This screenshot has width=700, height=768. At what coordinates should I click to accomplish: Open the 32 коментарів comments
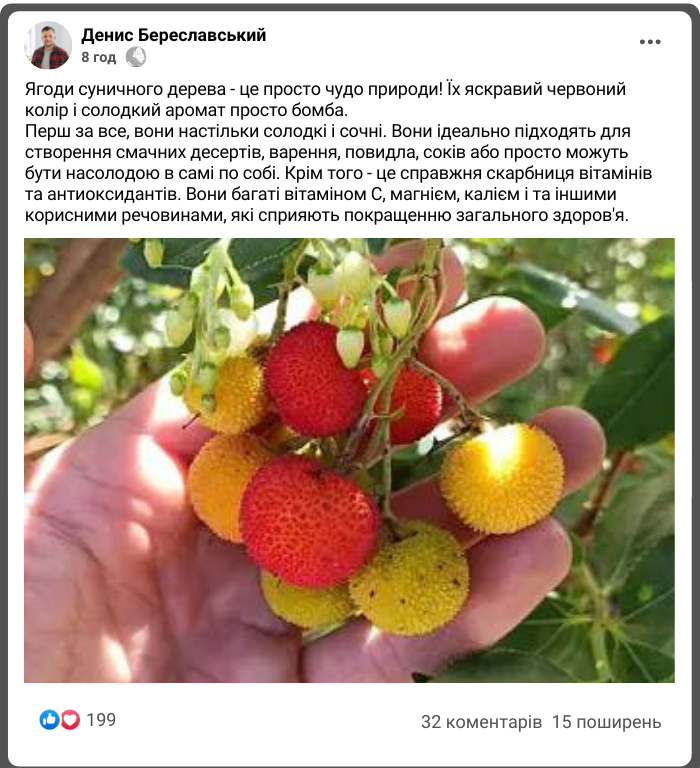tap(481, 721)
